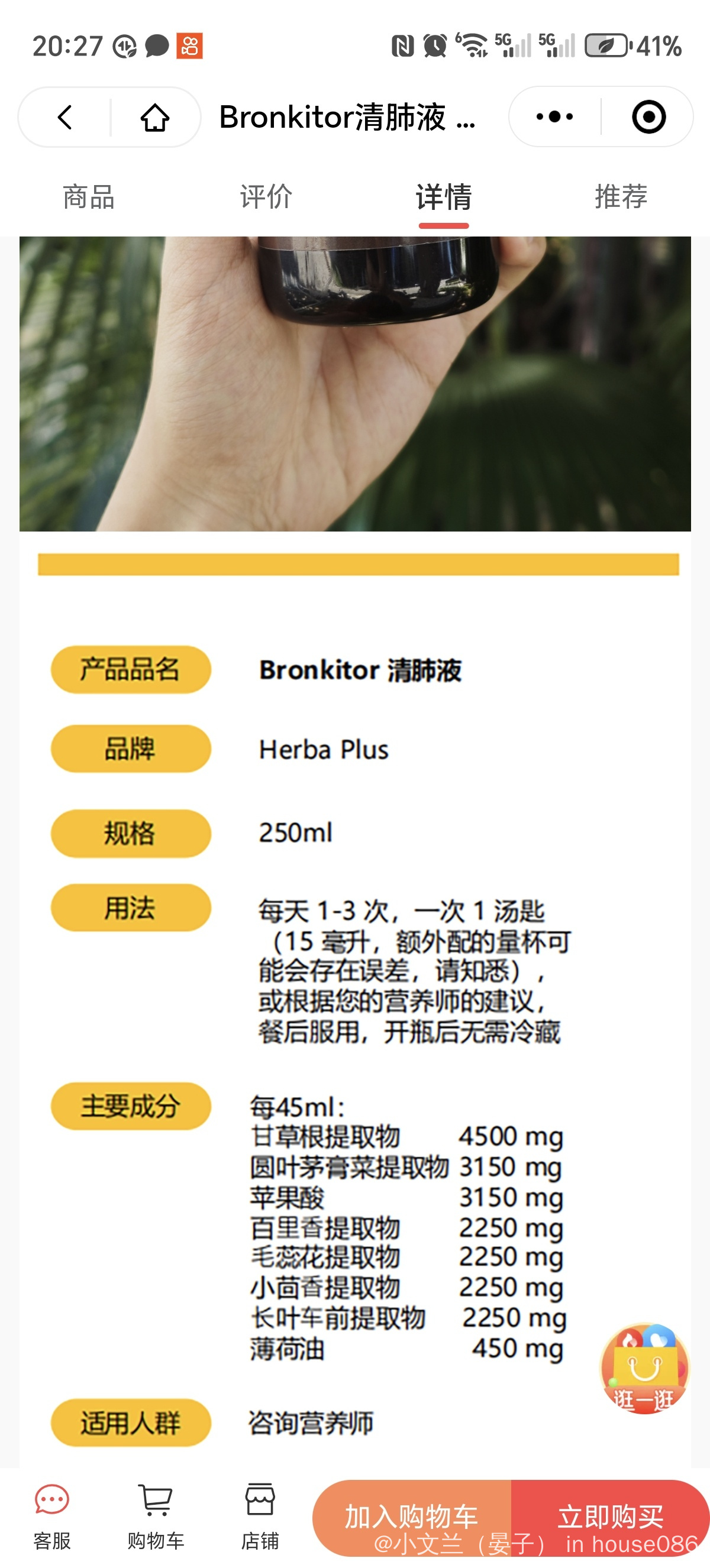Contact 客服 customer service
Viewport: 710px width, 1568px height.
(51, 1516)
